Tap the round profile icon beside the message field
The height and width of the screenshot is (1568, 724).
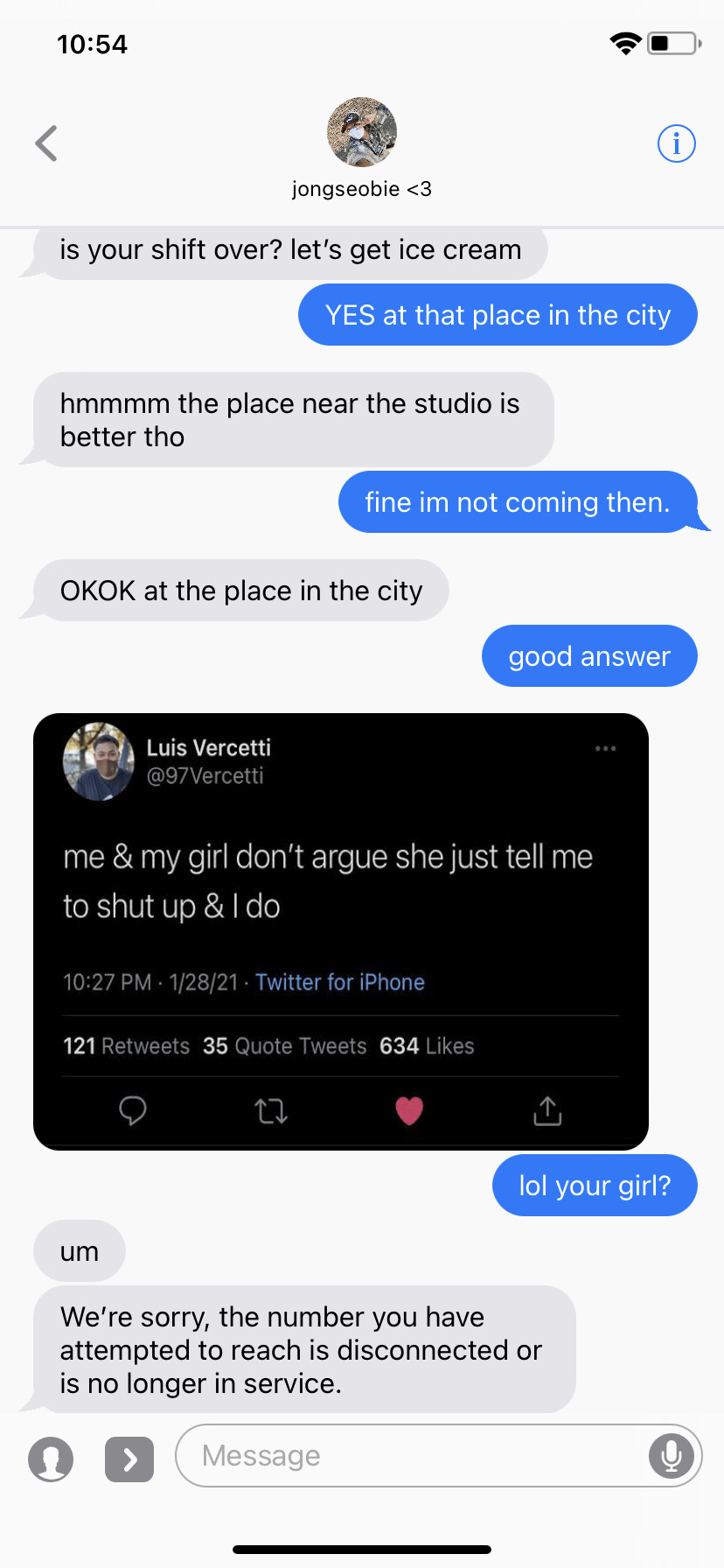tap(51, 1459)
